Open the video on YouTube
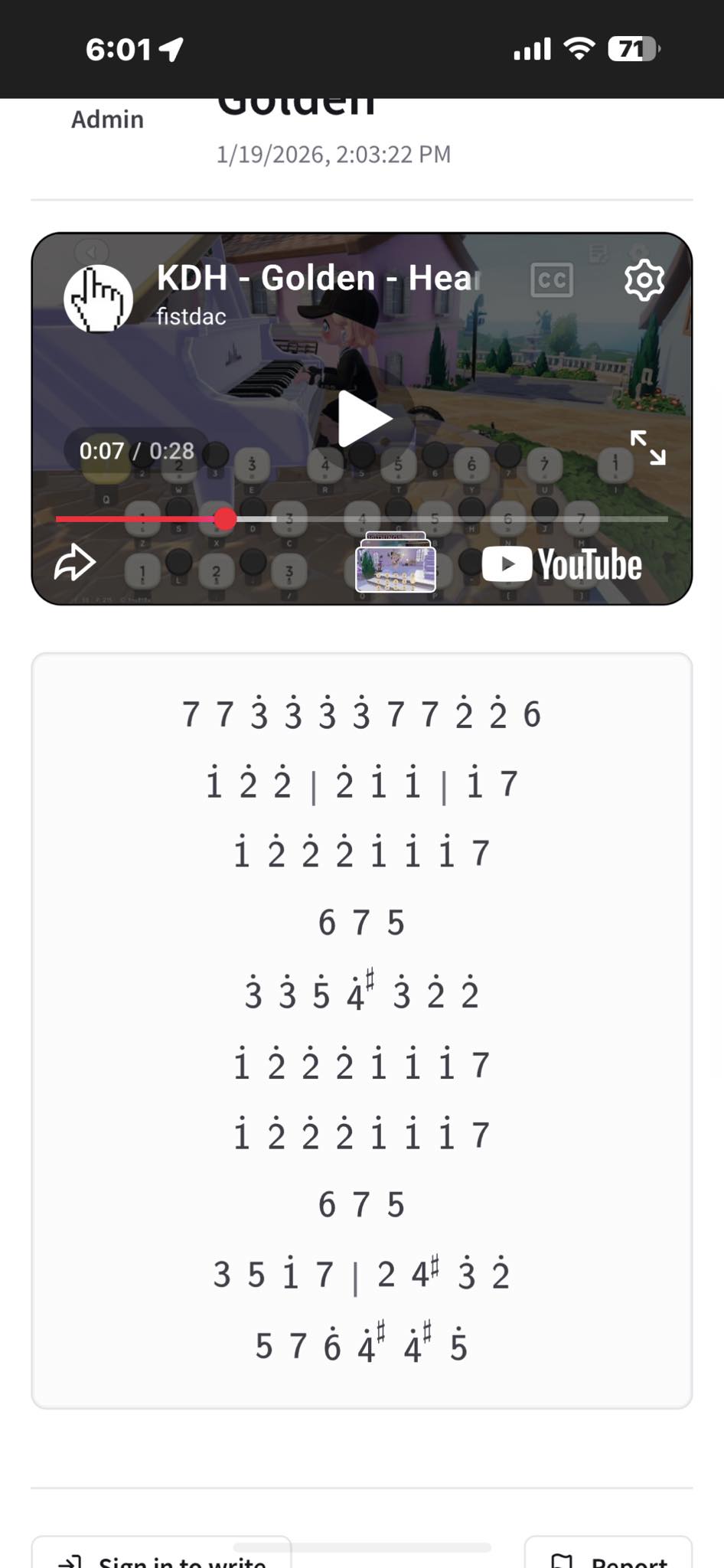 point(563,564)
